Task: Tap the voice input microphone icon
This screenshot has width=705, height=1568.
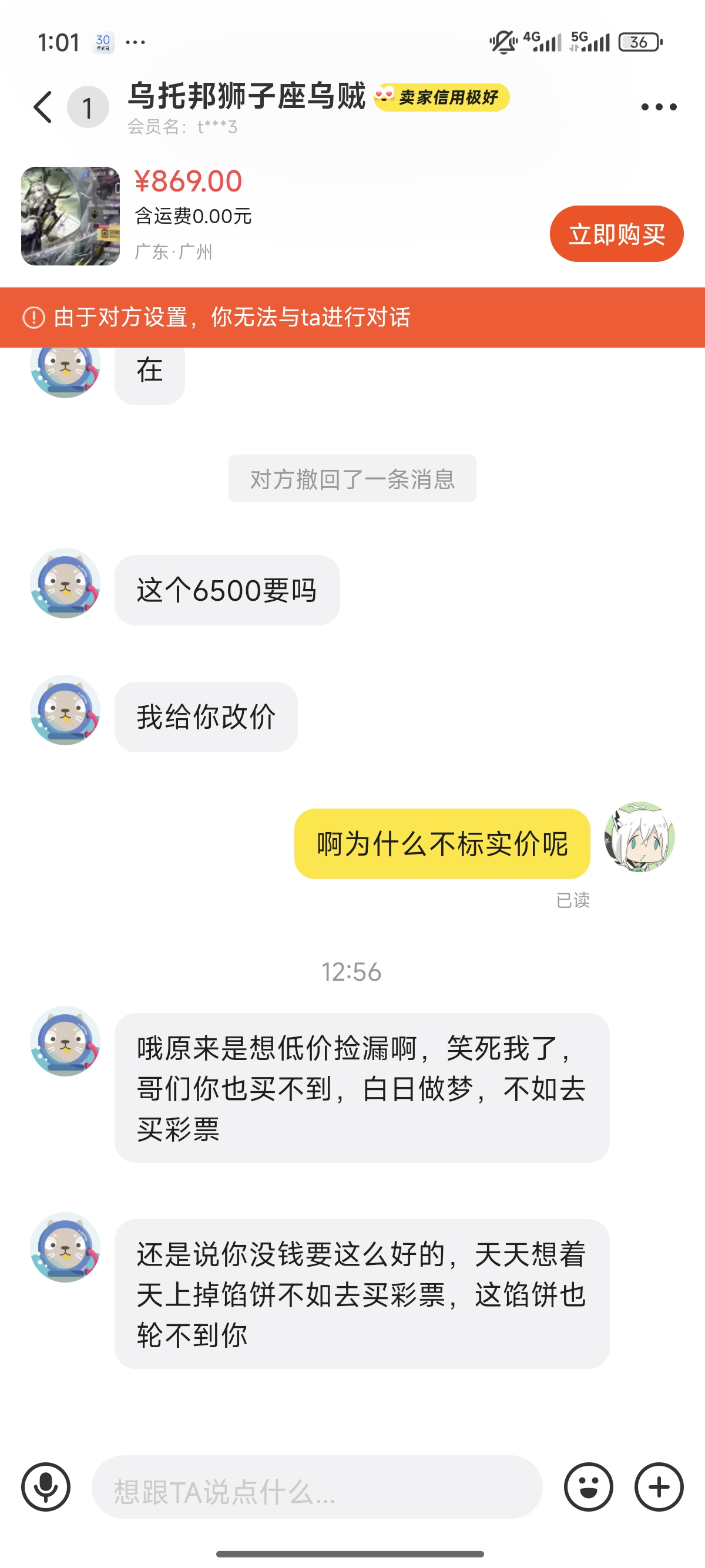Action: point(46,1486)
